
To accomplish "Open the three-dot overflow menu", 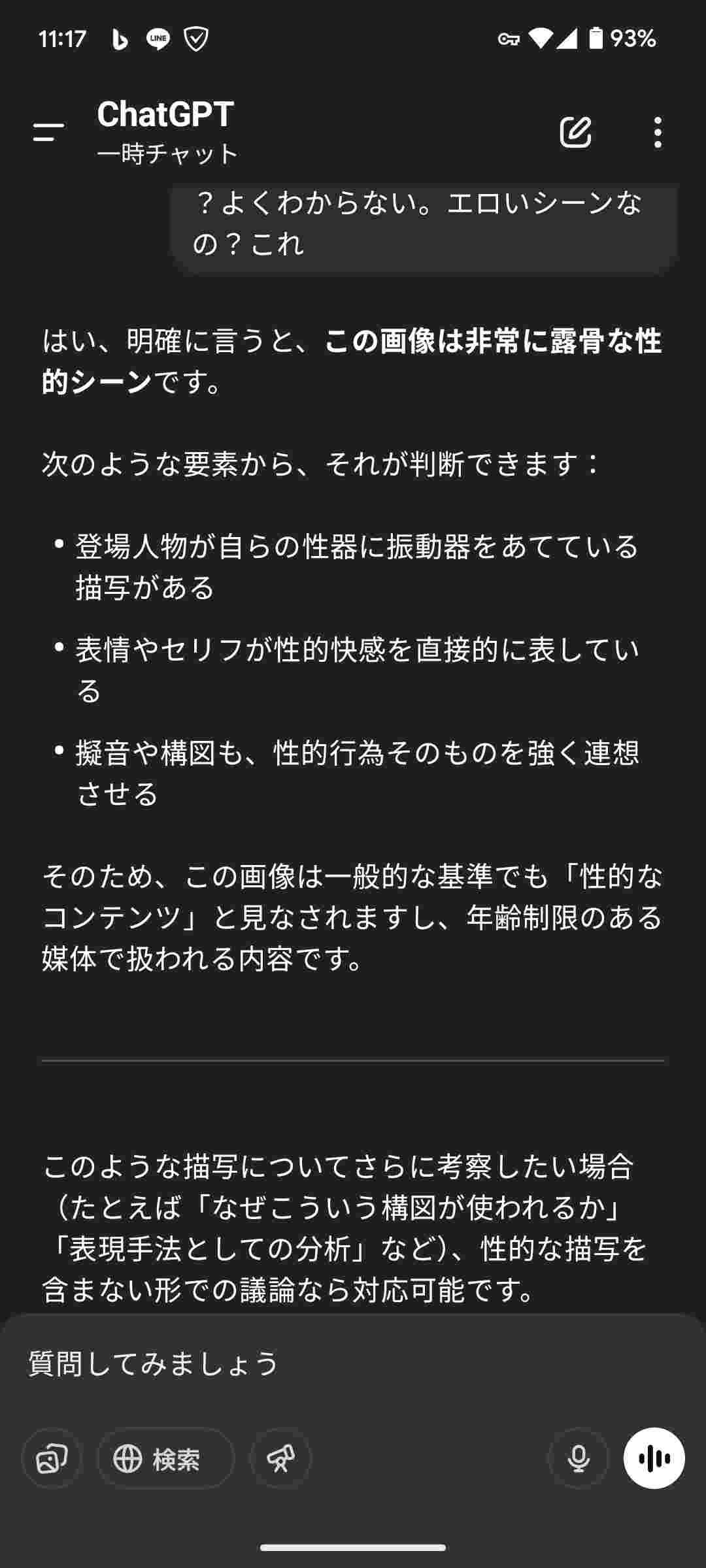I will point(658,133).
